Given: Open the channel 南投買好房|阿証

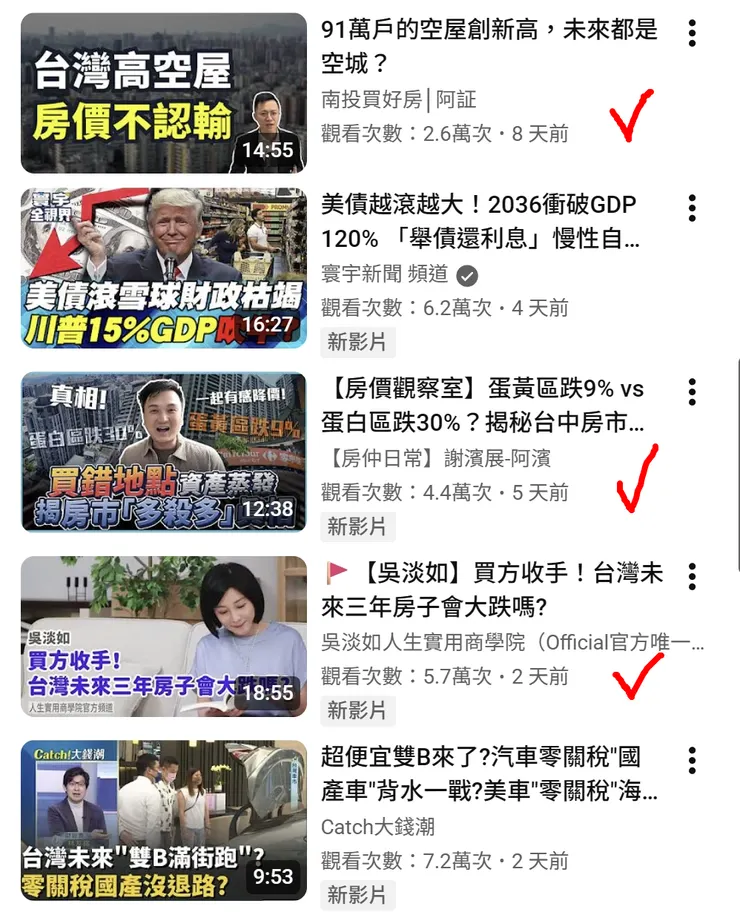Looking at the screenshot, I should pos(390,102).
